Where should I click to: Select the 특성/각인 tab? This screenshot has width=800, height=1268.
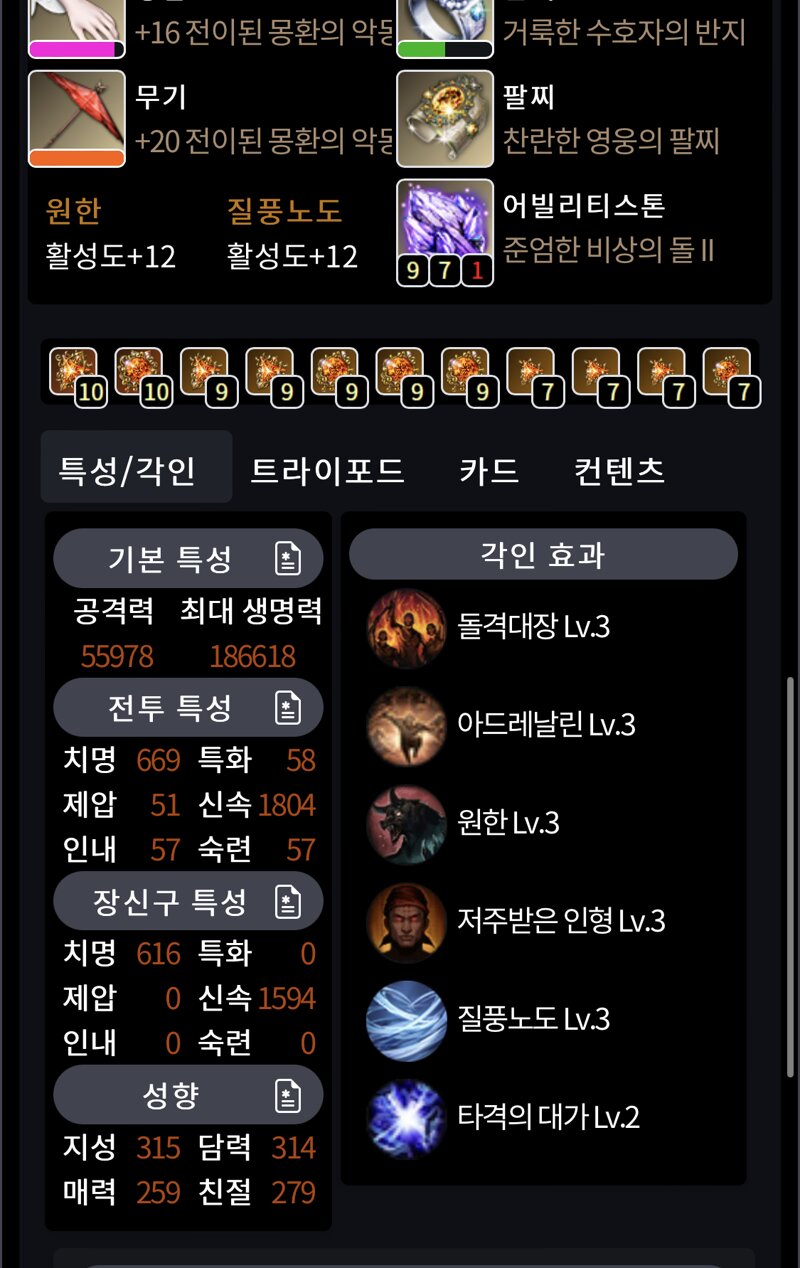click(128, 470)
